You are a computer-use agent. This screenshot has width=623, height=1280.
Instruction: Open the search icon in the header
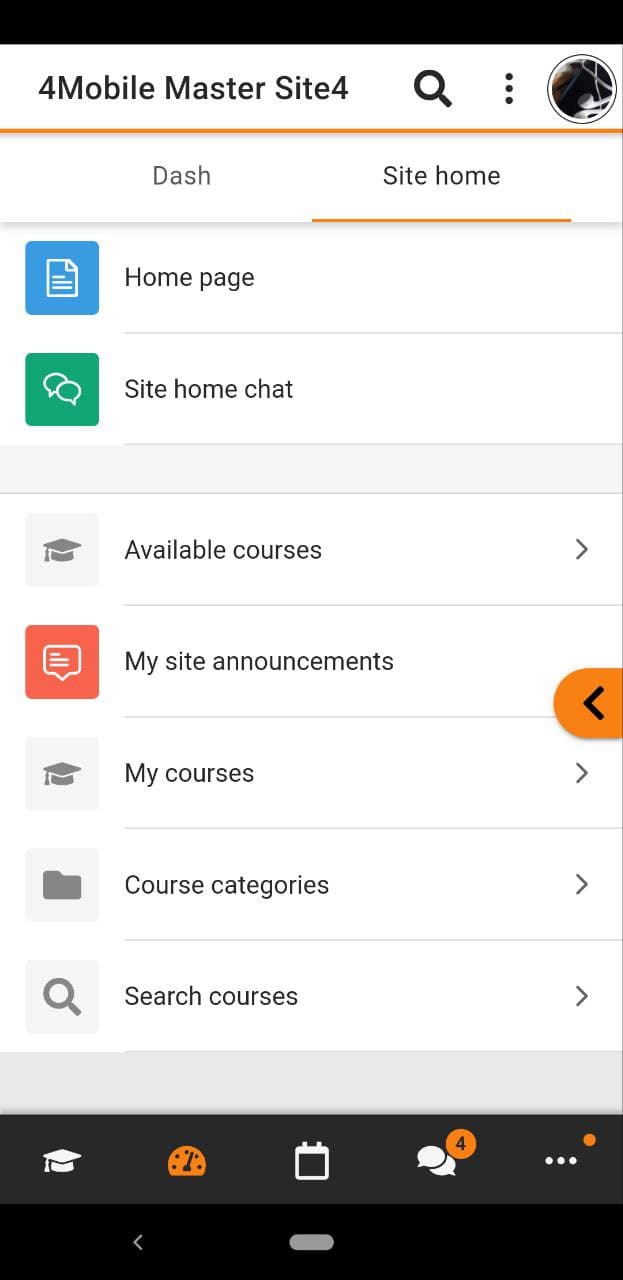[433, 89]
